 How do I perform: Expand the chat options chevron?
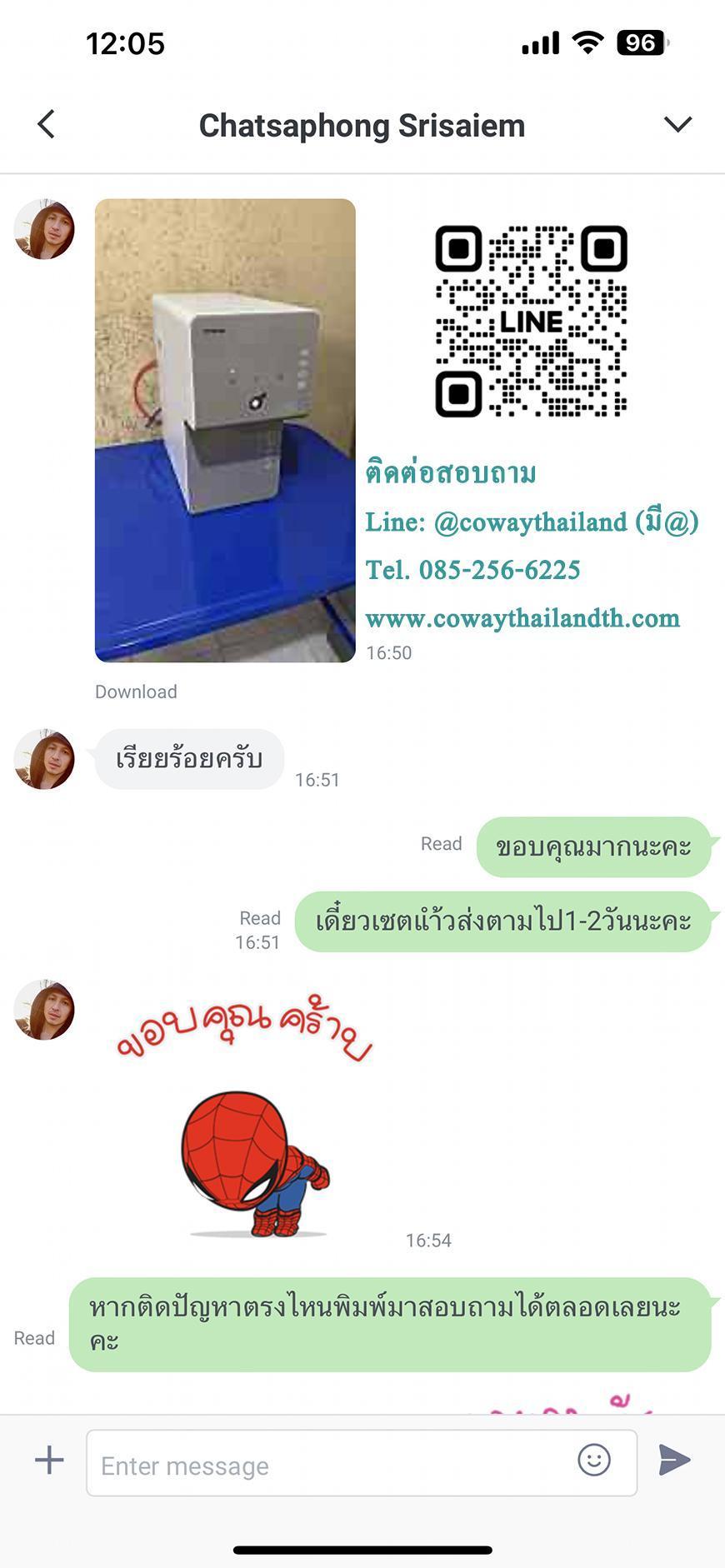pyautogui.click(x=677, y=124)
